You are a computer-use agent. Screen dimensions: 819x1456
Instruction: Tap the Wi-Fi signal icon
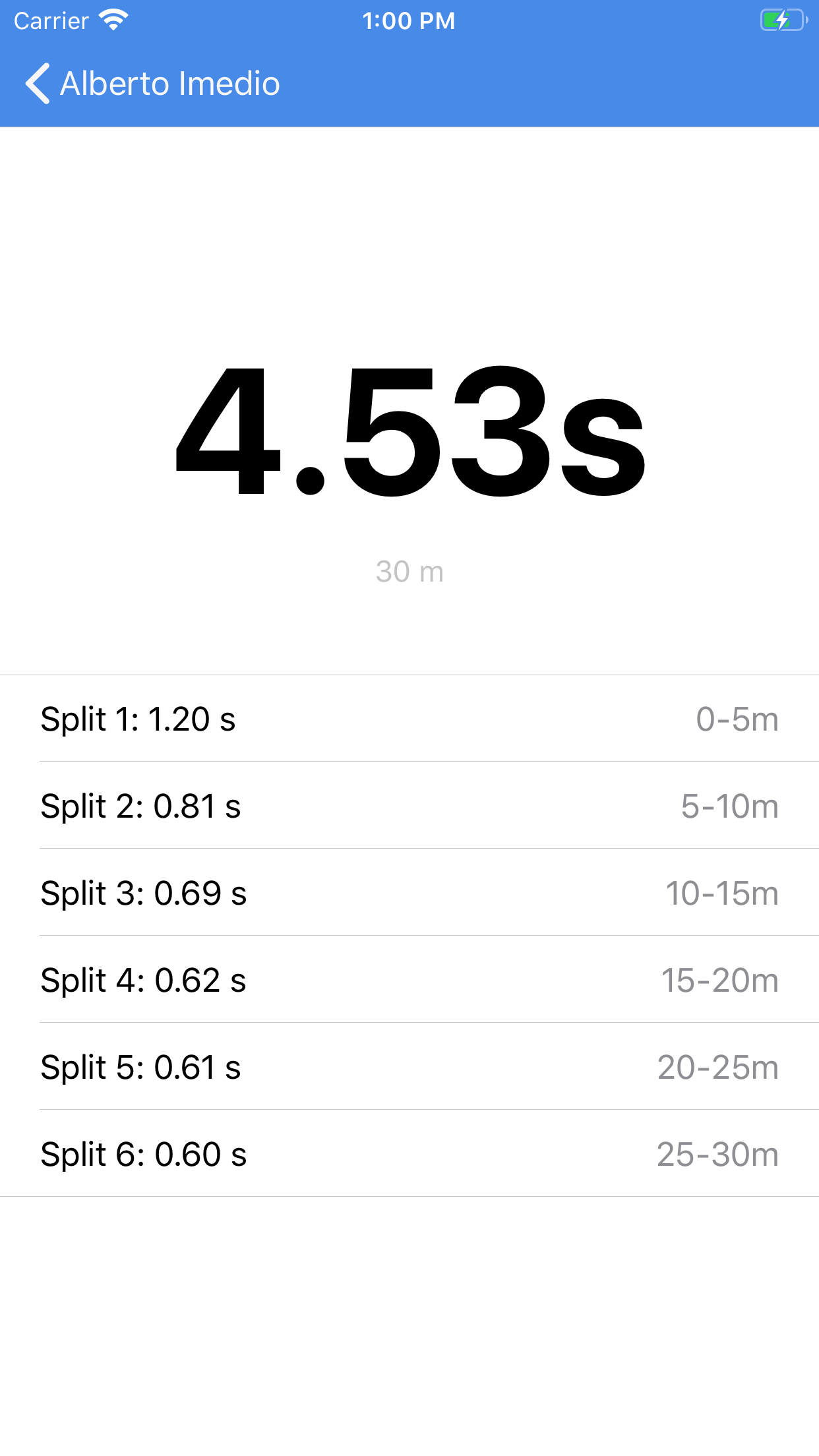point(114,20)
